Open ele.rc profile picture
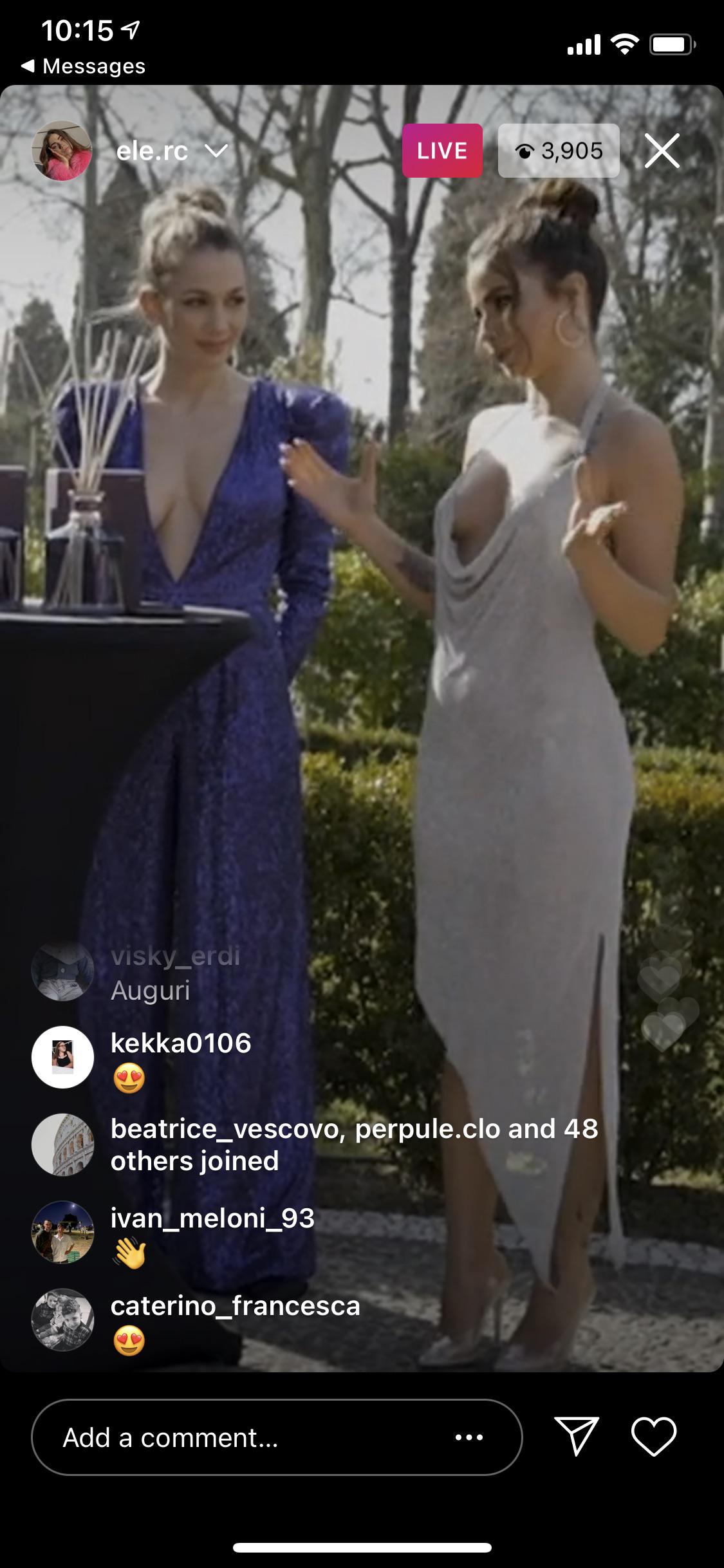Screen dimensions: 724x1568 (x=62, y=151)
